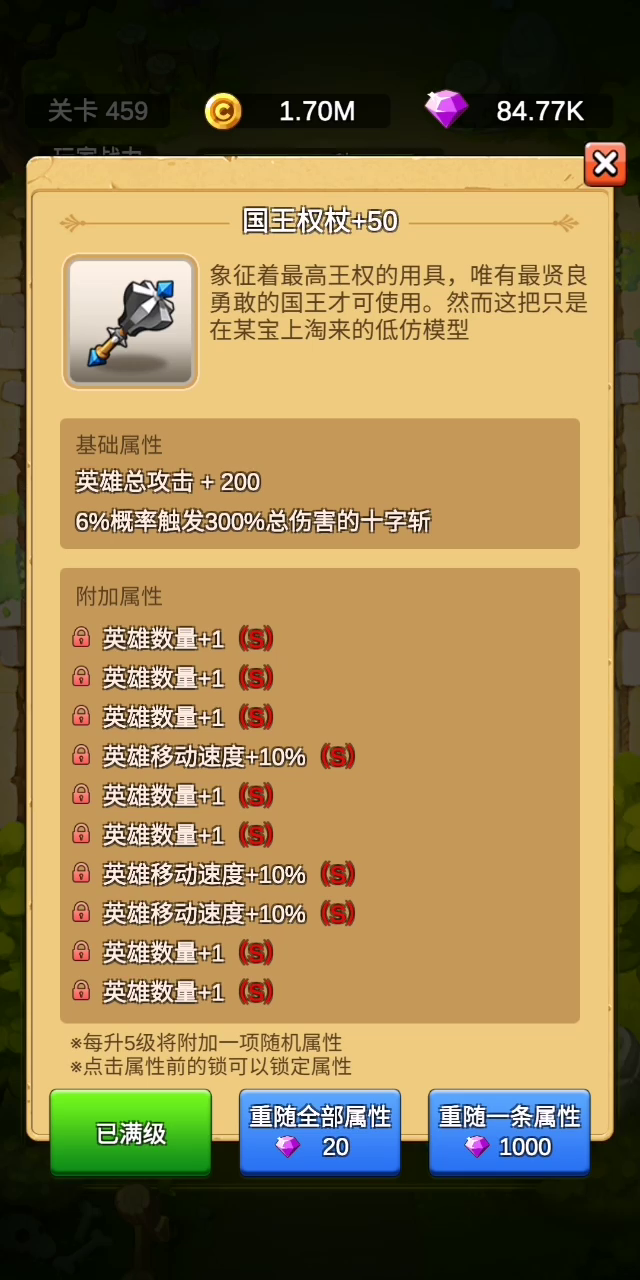Tap the green 已满级 button
The width and height of the screenshot is (640, 1280).
[131, 1132]
